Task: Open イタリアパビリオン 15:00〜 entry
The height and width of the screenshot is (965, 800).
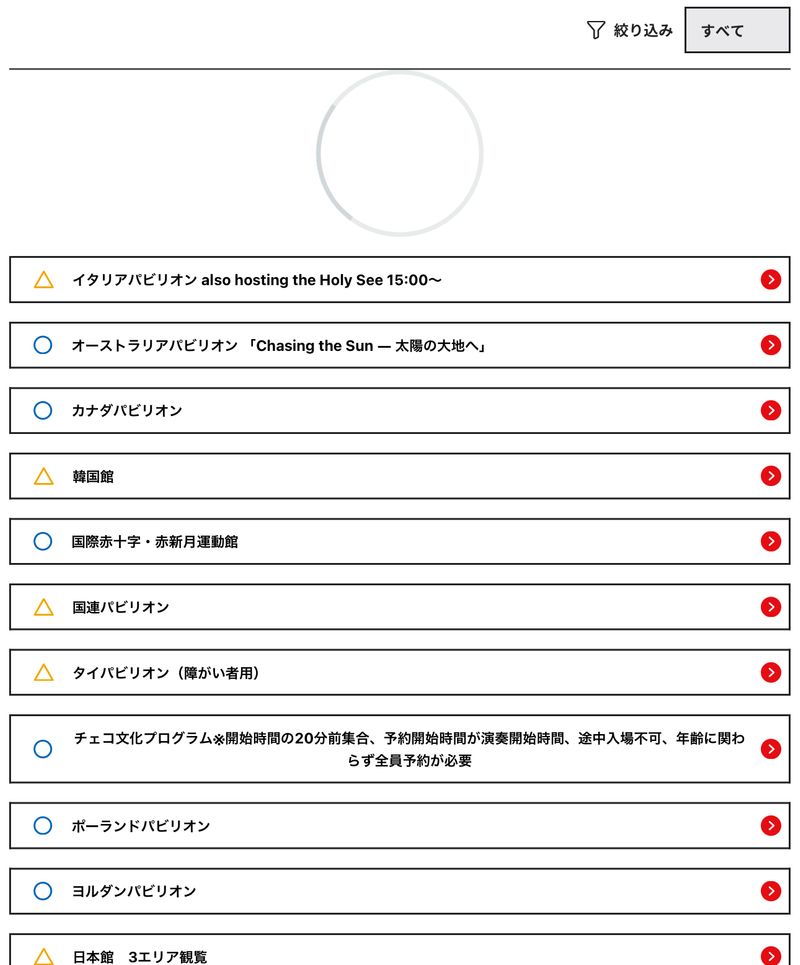Action: [399, 280]
